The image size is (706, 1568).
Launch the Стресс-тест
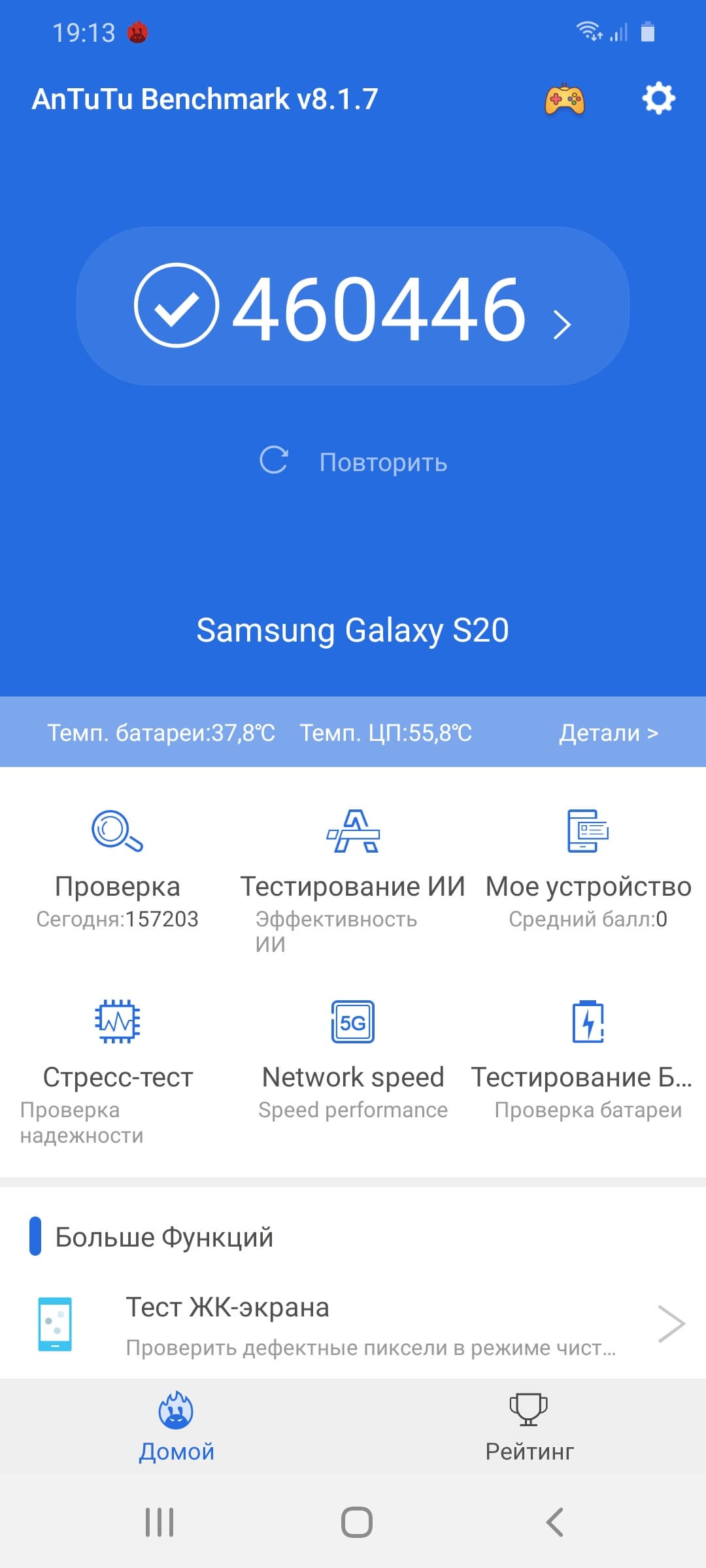118,1058
